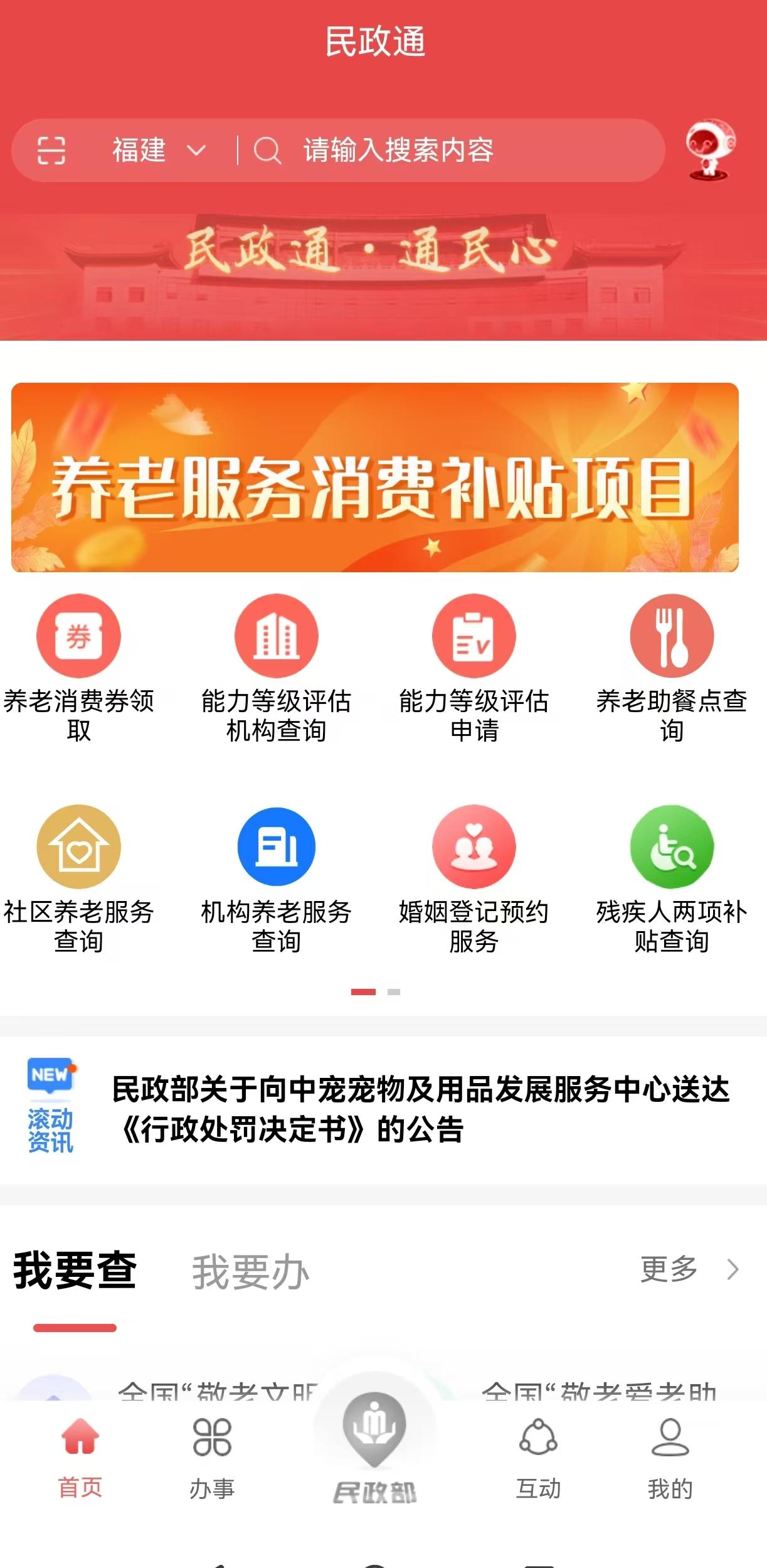Image resolution: width=767 pixels, height=1568 pixels.
Task: Open the QR scan icon
Action: click(x=51, y=151)
